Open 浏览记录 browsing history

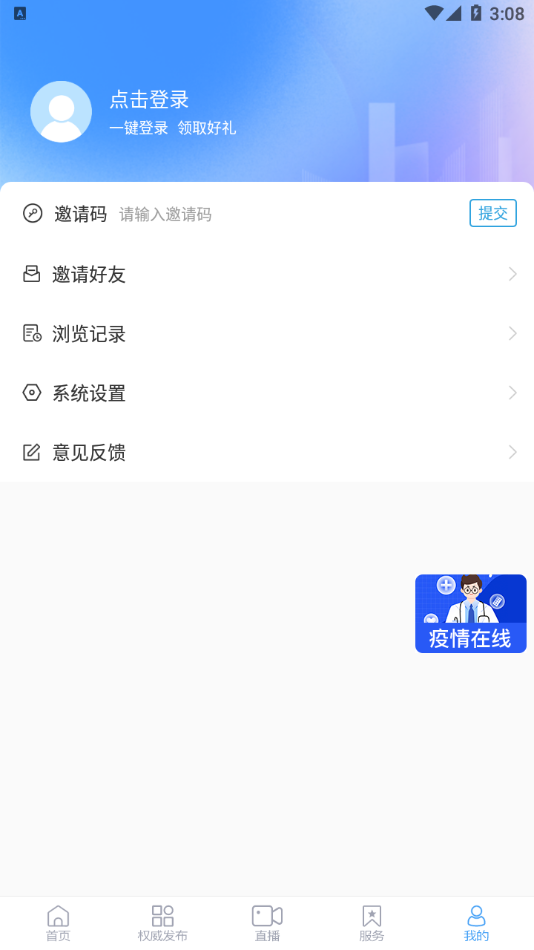(x=267, y=334)
